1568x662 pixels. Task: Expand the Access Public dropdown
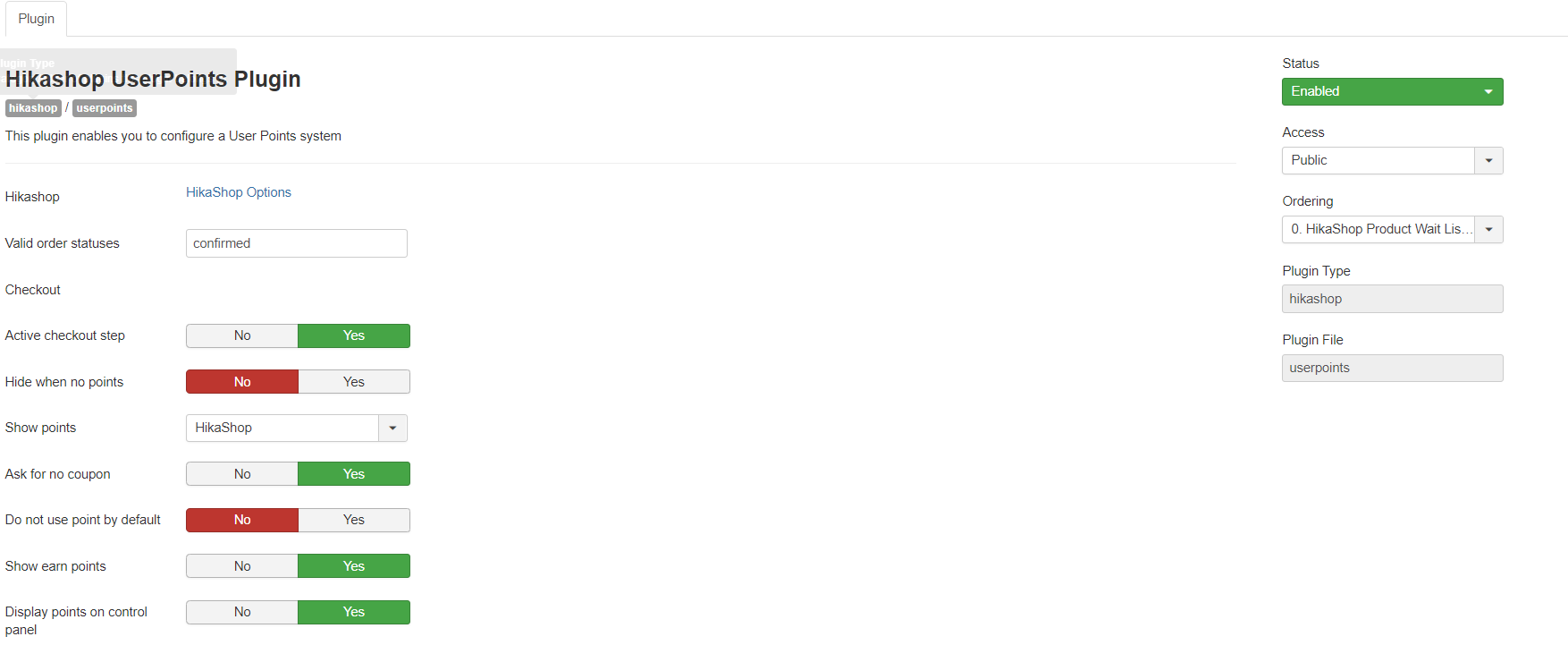1392,160
